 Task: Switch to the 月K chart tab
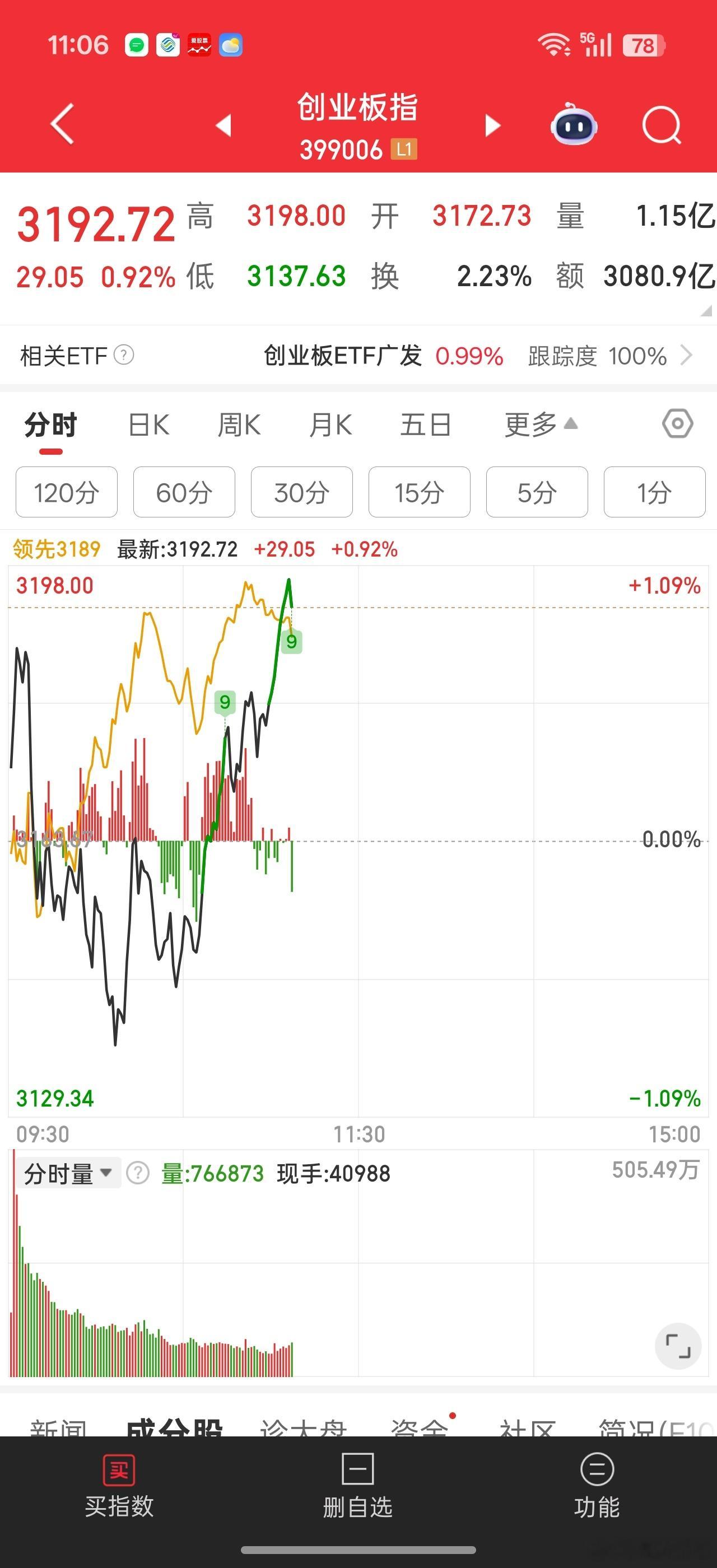click(x=330, y=425)
